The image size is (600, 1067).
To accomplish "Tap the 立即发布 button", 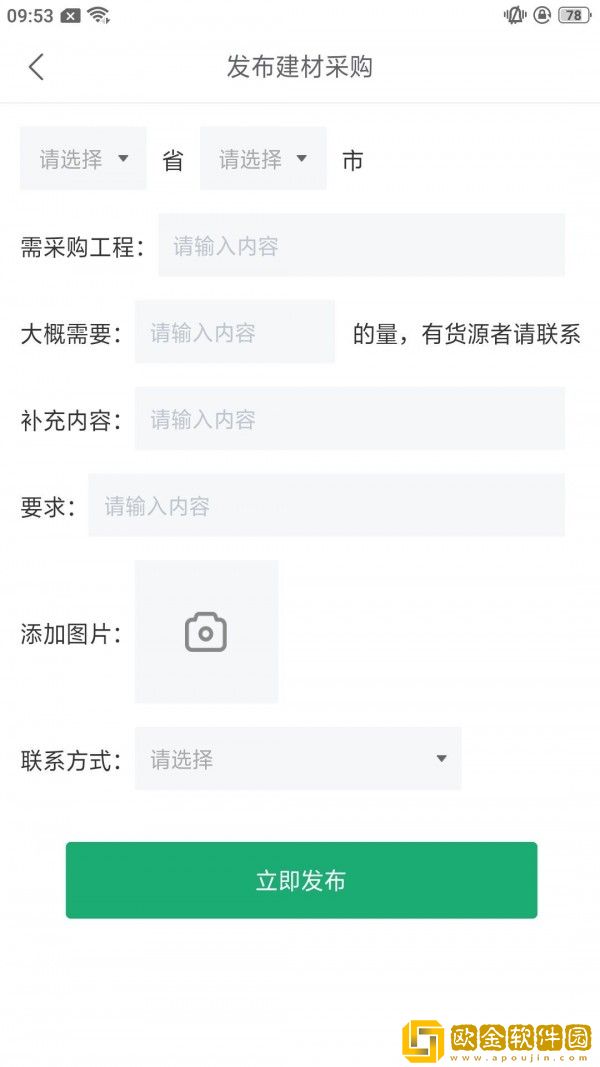I will click(x=301, y=880).
